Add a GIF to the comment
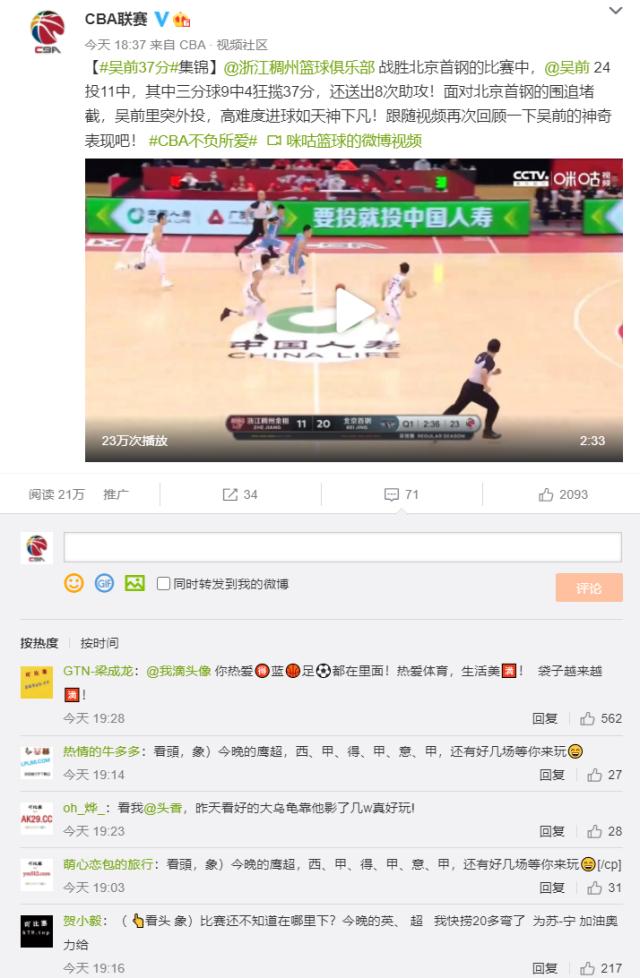 103,583
